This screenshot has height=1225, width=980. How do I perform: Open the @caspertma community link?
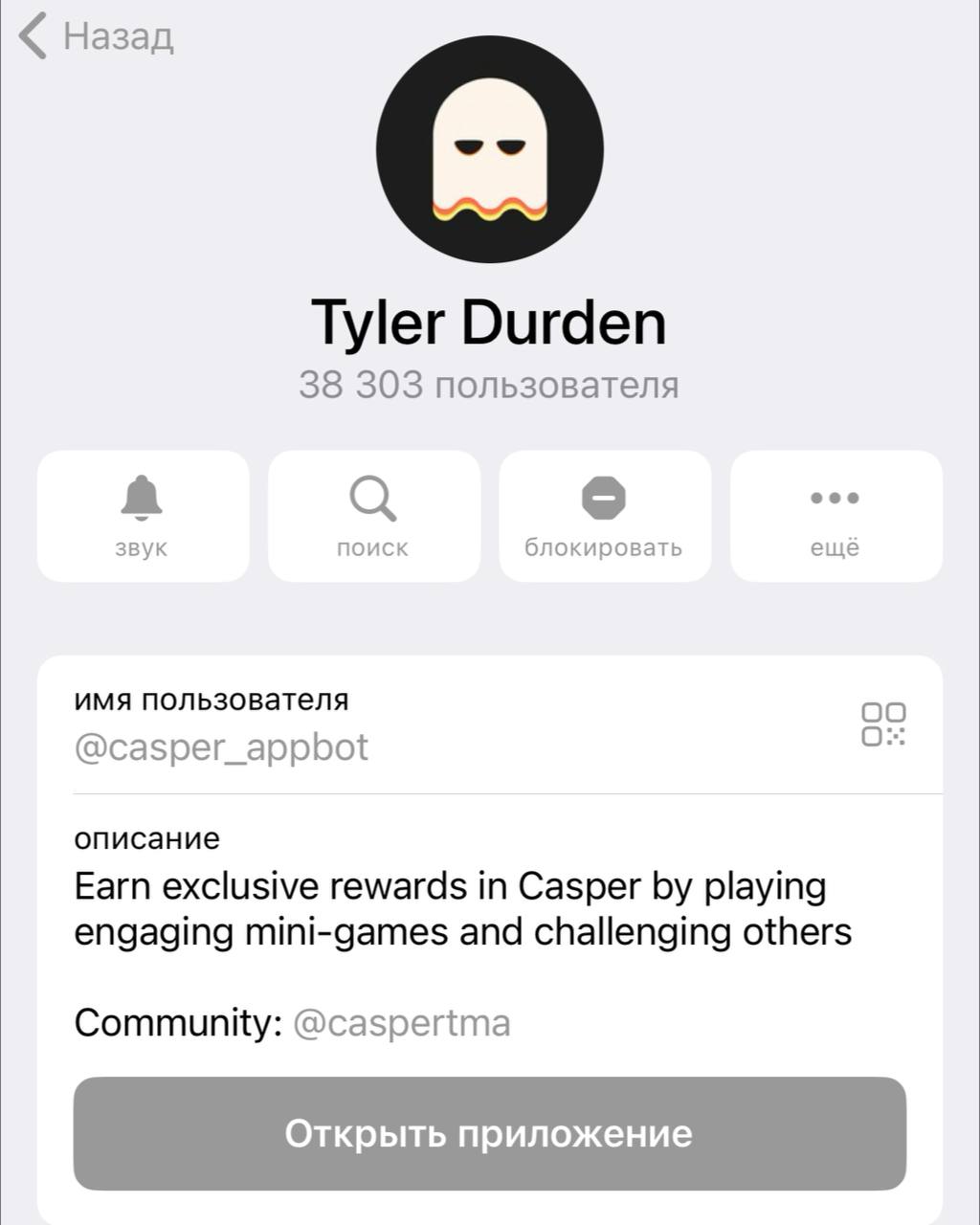(401, 1023)
